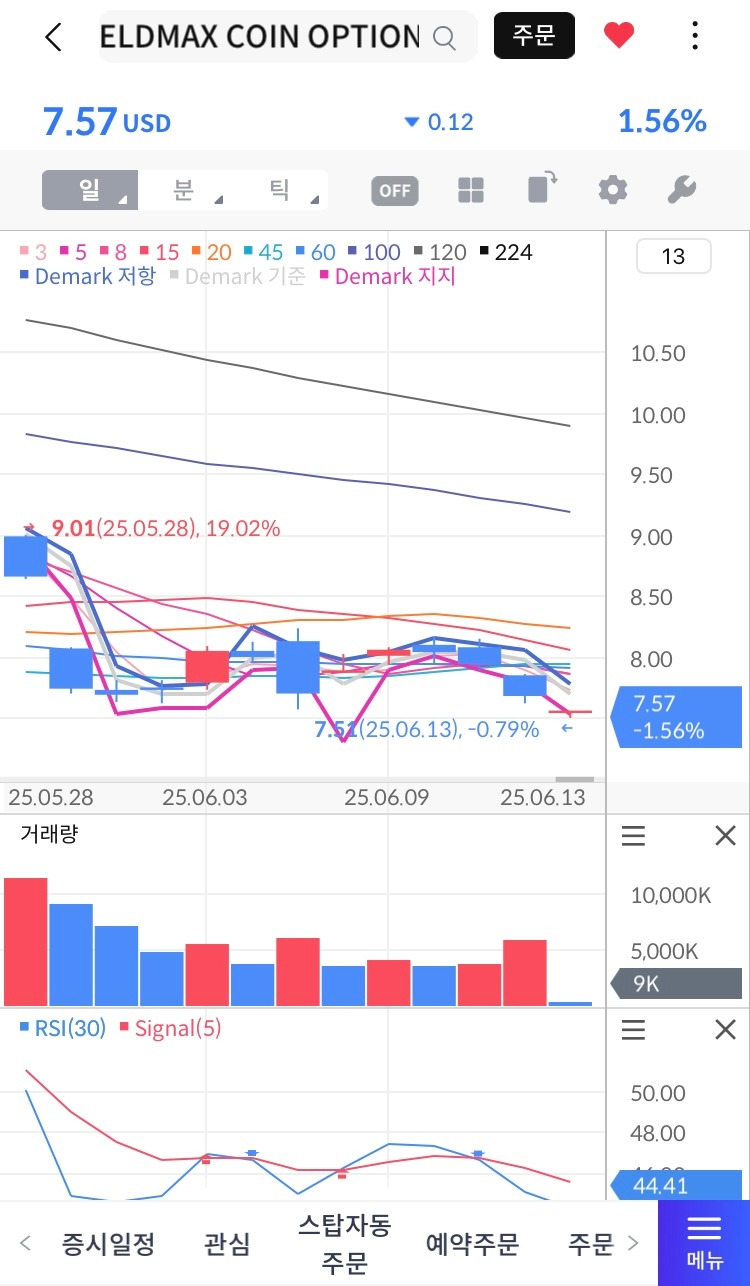Switch chart to 분 minute view
The width and height of the screenshot is (750, 1286).
point(184,190)
